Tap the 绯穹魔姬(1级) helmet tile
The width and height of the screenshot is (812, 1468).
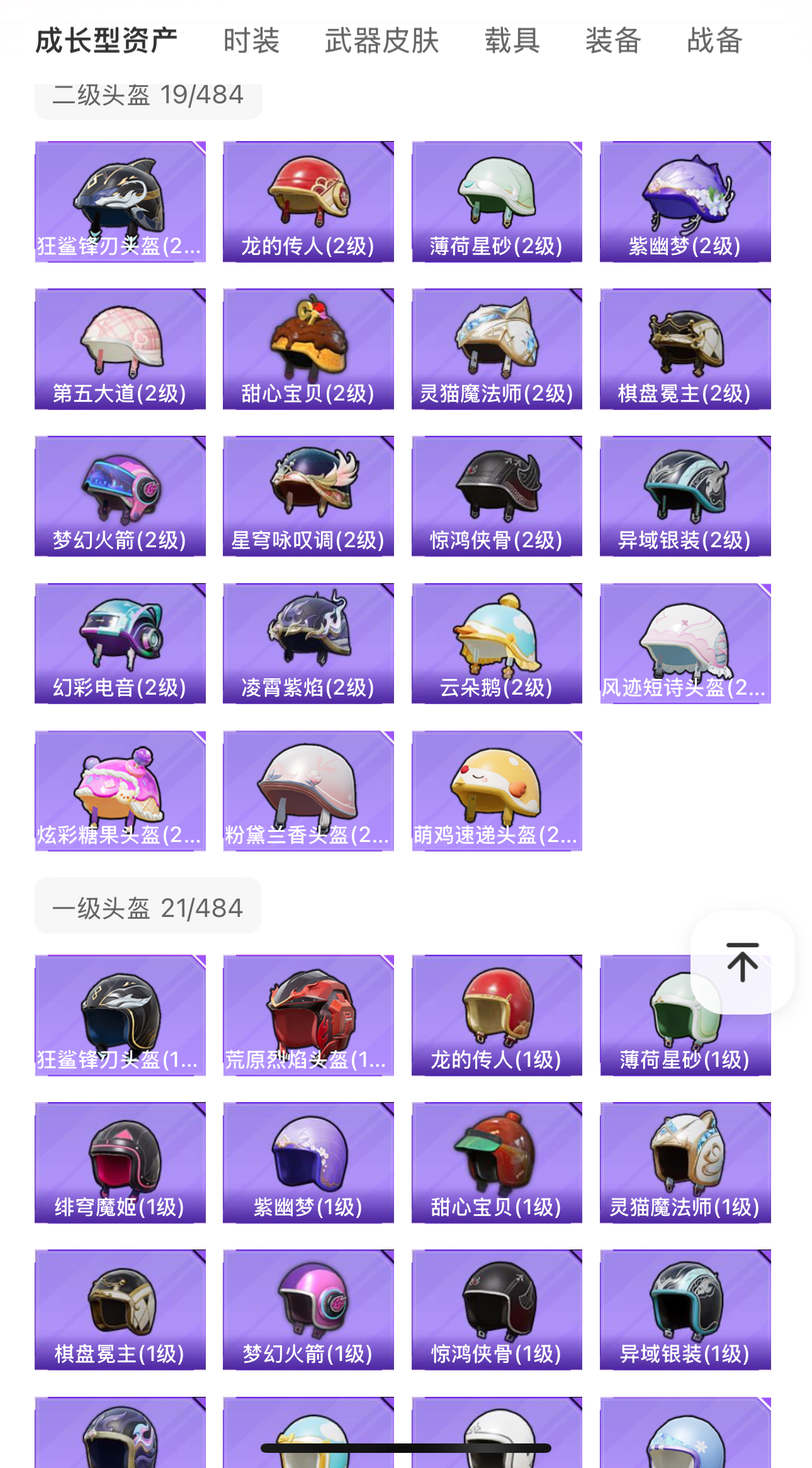[x=120, y=1163]
